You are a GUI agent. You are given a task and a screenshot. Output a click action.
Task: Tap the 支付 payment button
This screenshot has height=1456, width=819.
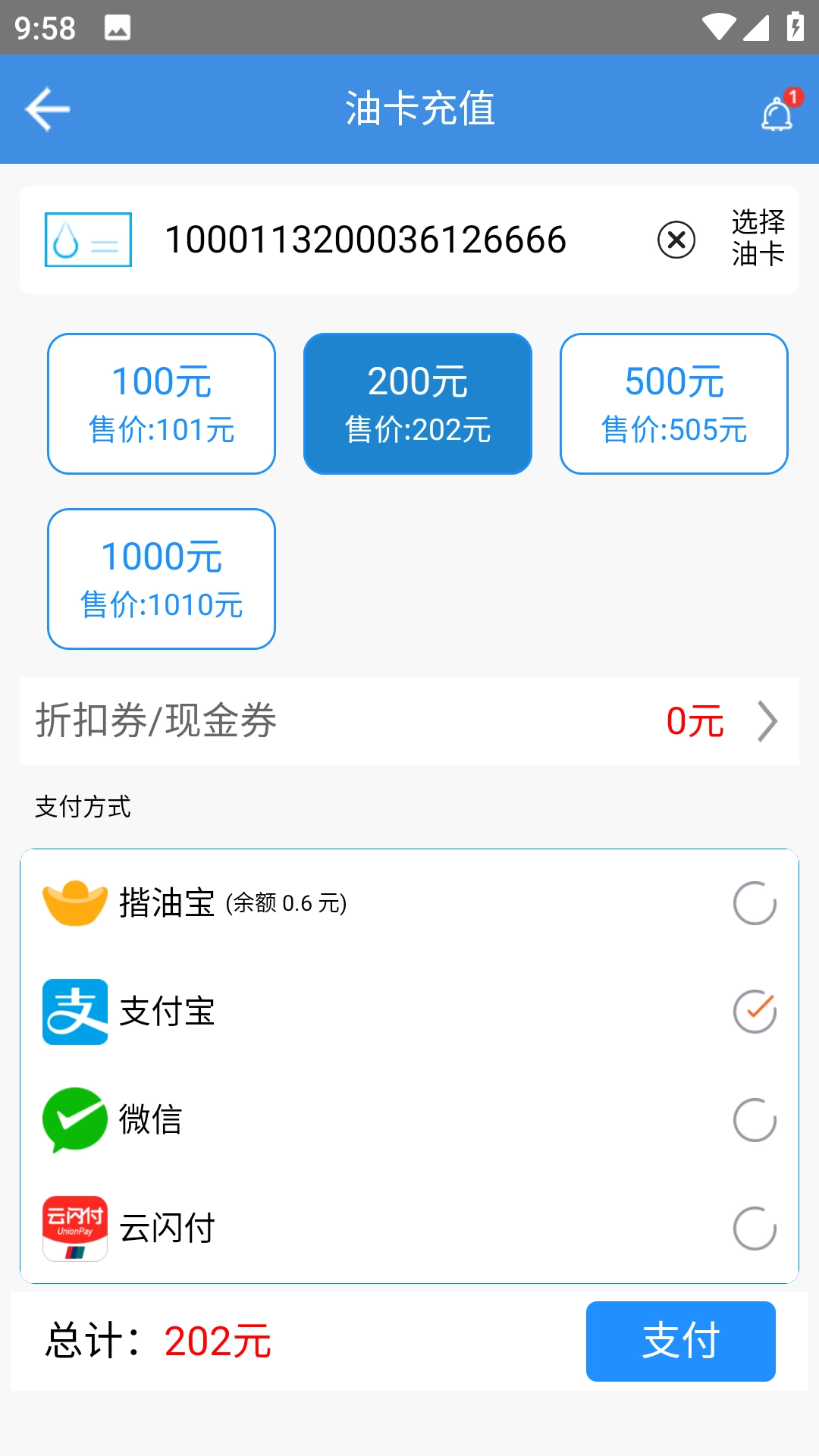[680, 1341]
